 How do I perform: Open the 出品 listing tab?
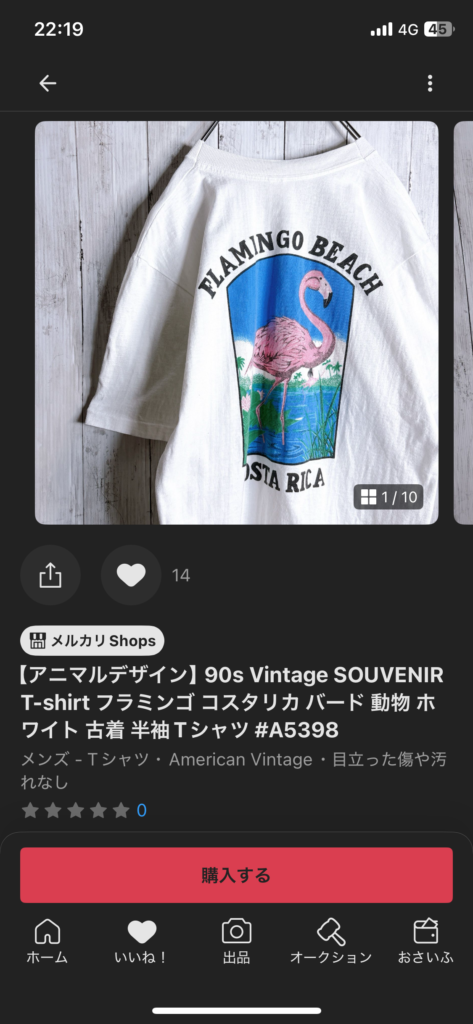pyautogui.click(x=236, y=941)
